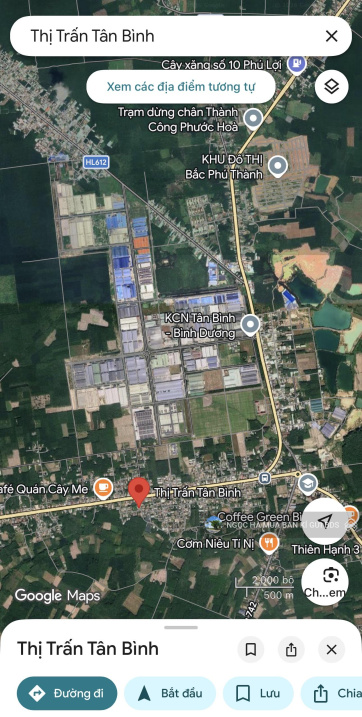Center the map on my location
Viewport: 362px width, 717px height.
coord(325,520)
